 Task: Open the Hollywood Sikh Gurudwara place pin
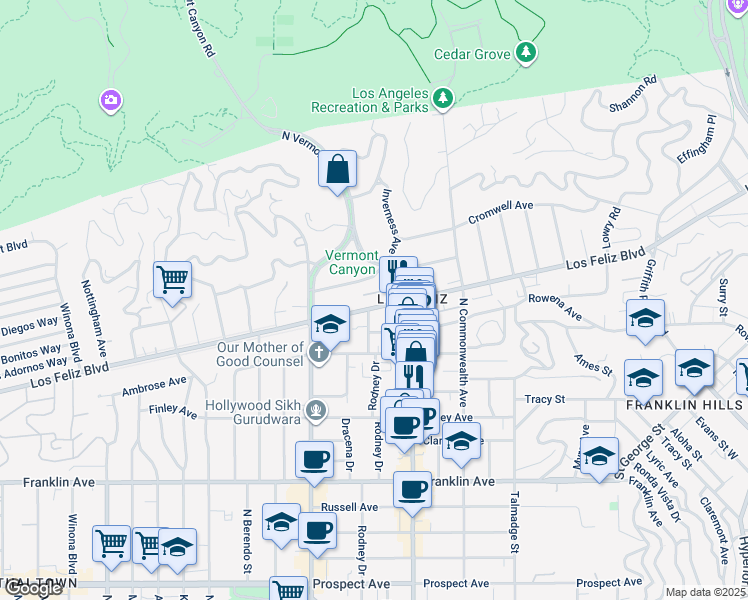tap(317, 408)
